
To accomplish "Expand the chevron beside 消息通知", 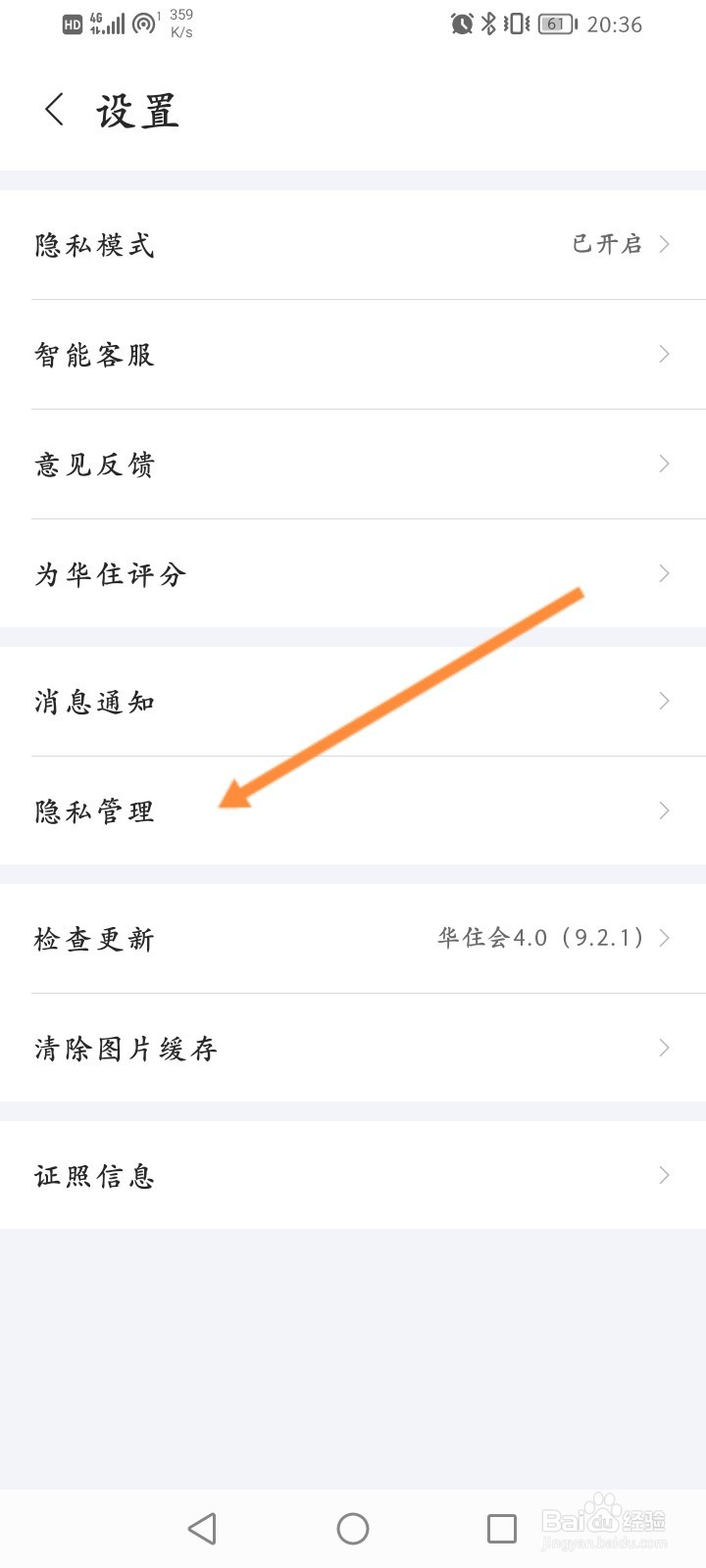I will (x=664, y=701).
